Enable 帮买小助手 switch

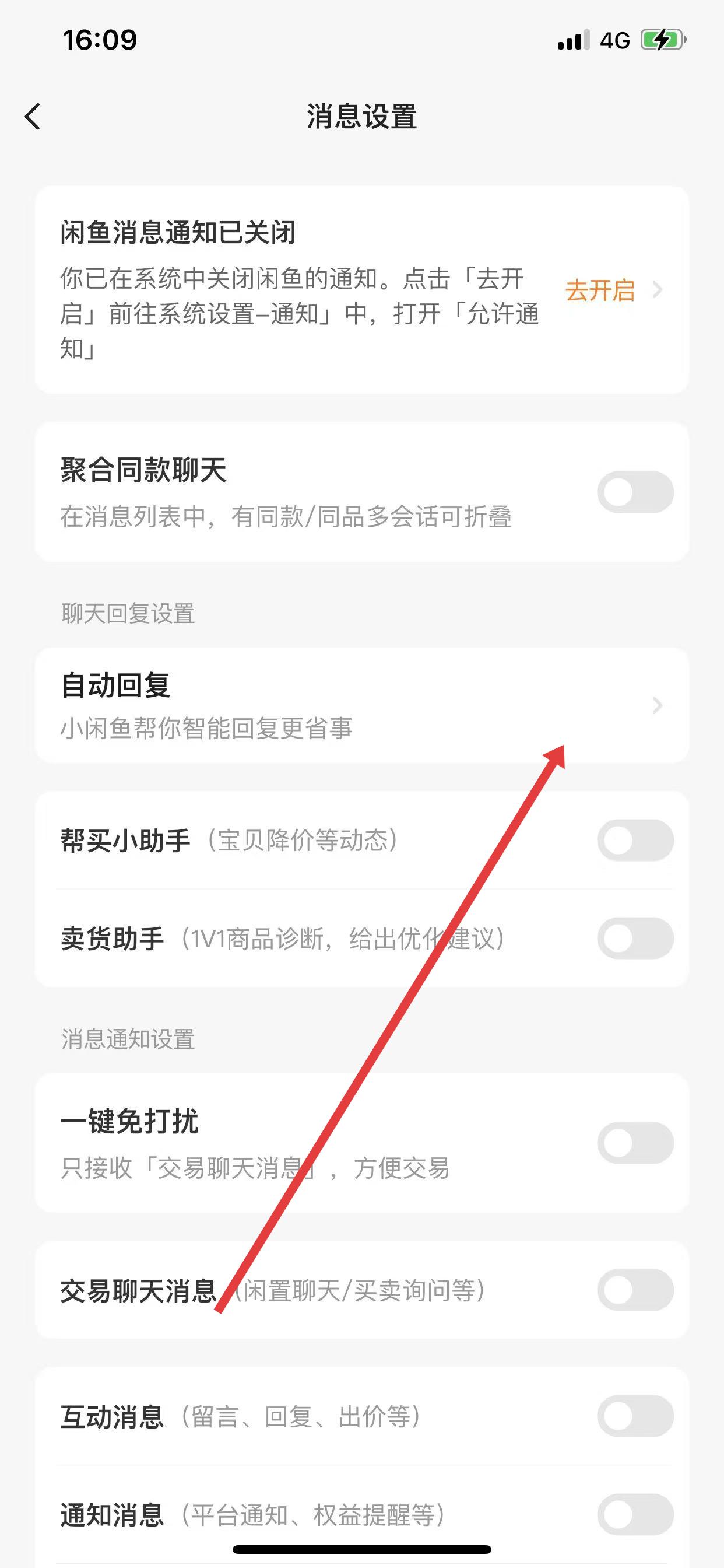[x=635, y=841]
